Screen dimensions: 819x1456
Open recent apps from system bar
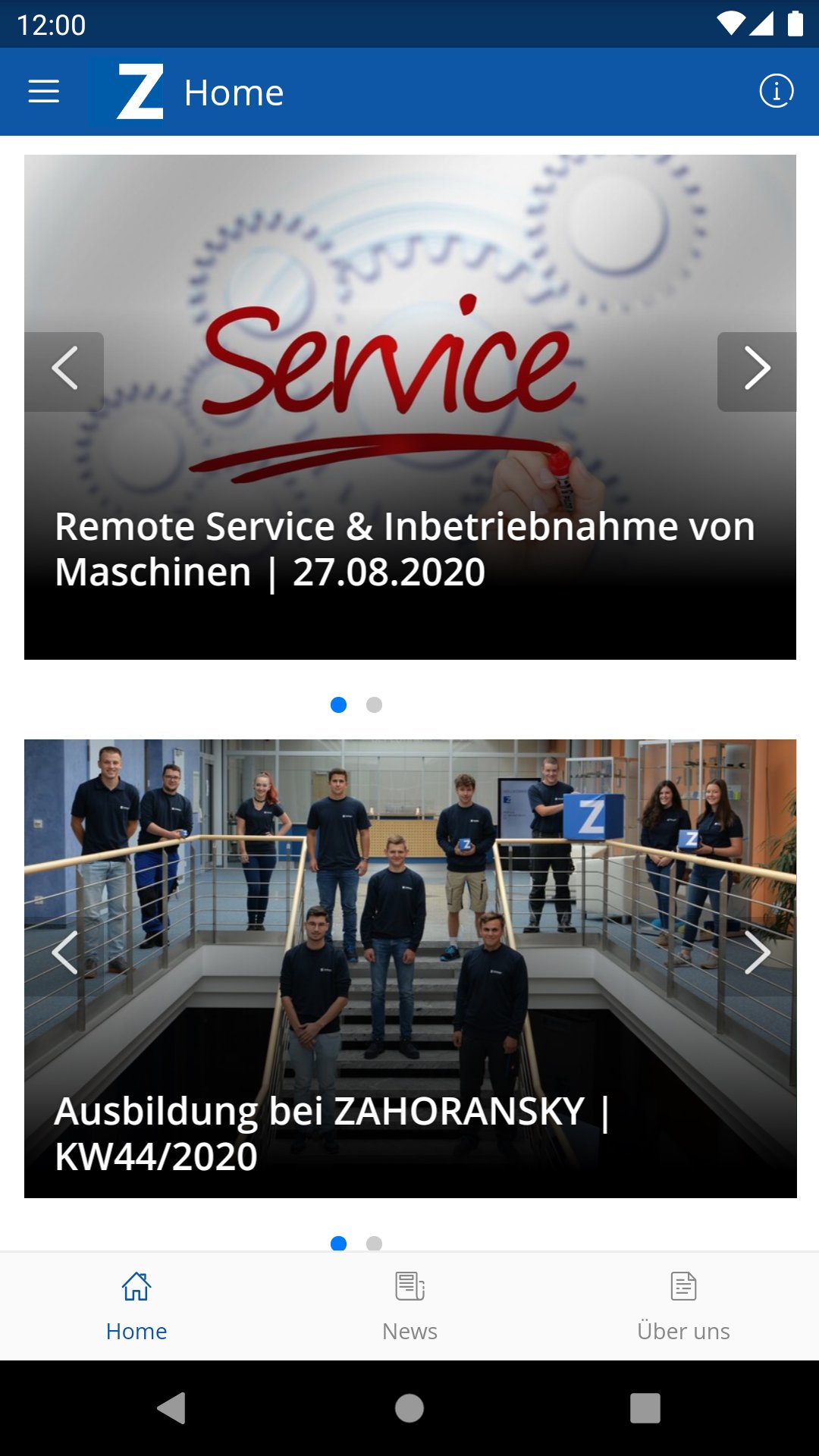(x=645, y=1408)
